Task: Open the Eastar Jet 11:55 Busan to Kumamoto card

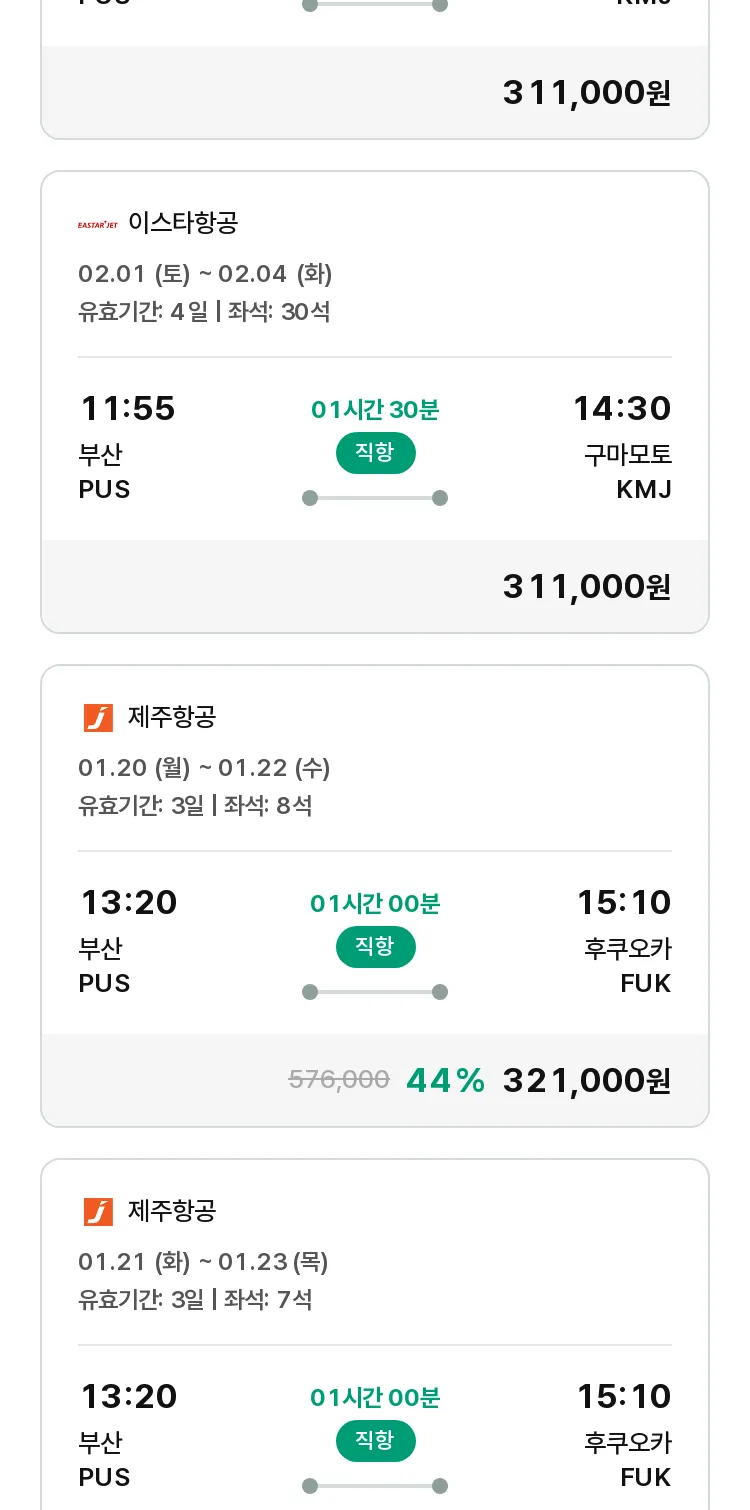Action: pos(375,402)
